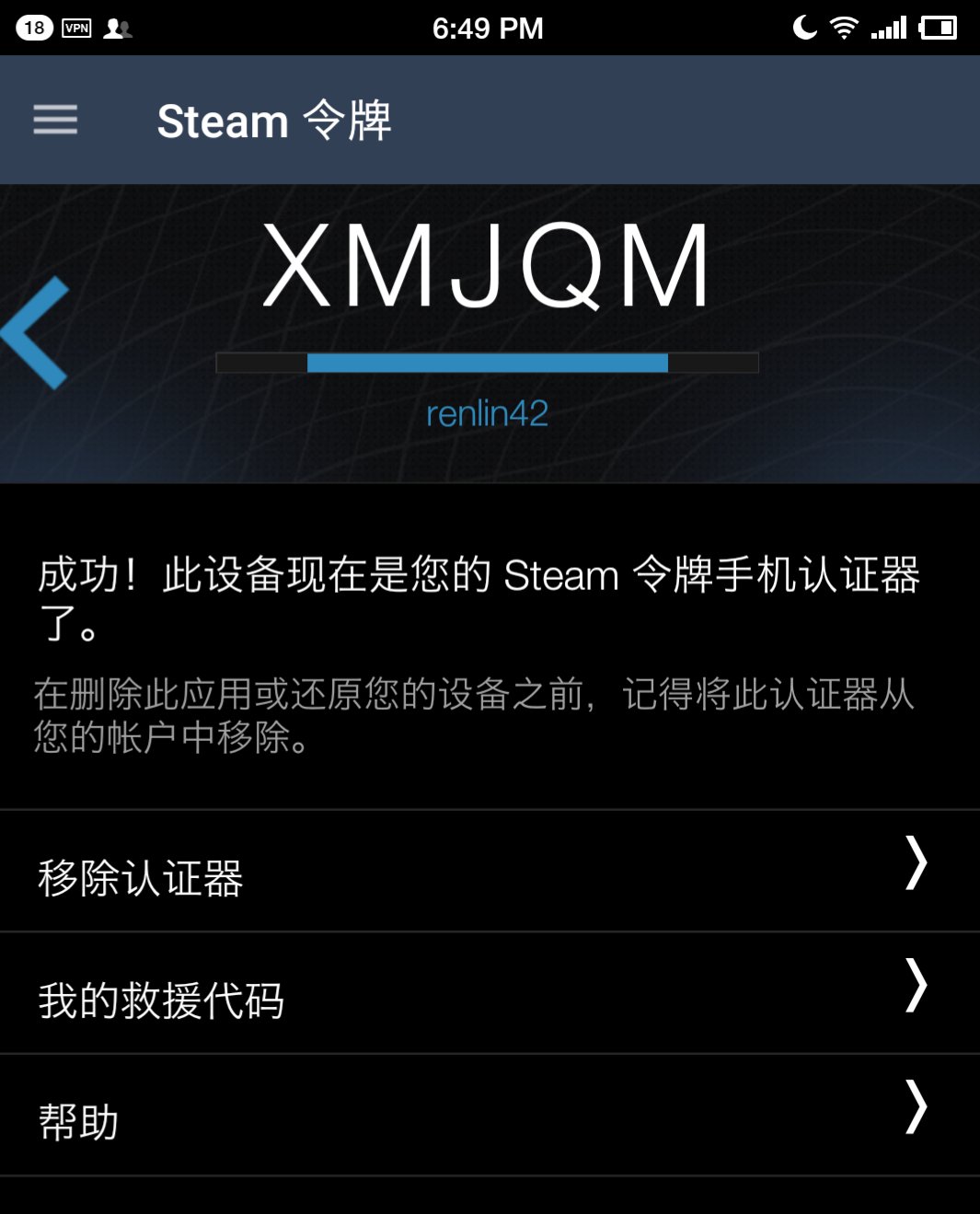Tap the blue back arrow
The width and height of the screenshot is (980, 1214).
37,332
